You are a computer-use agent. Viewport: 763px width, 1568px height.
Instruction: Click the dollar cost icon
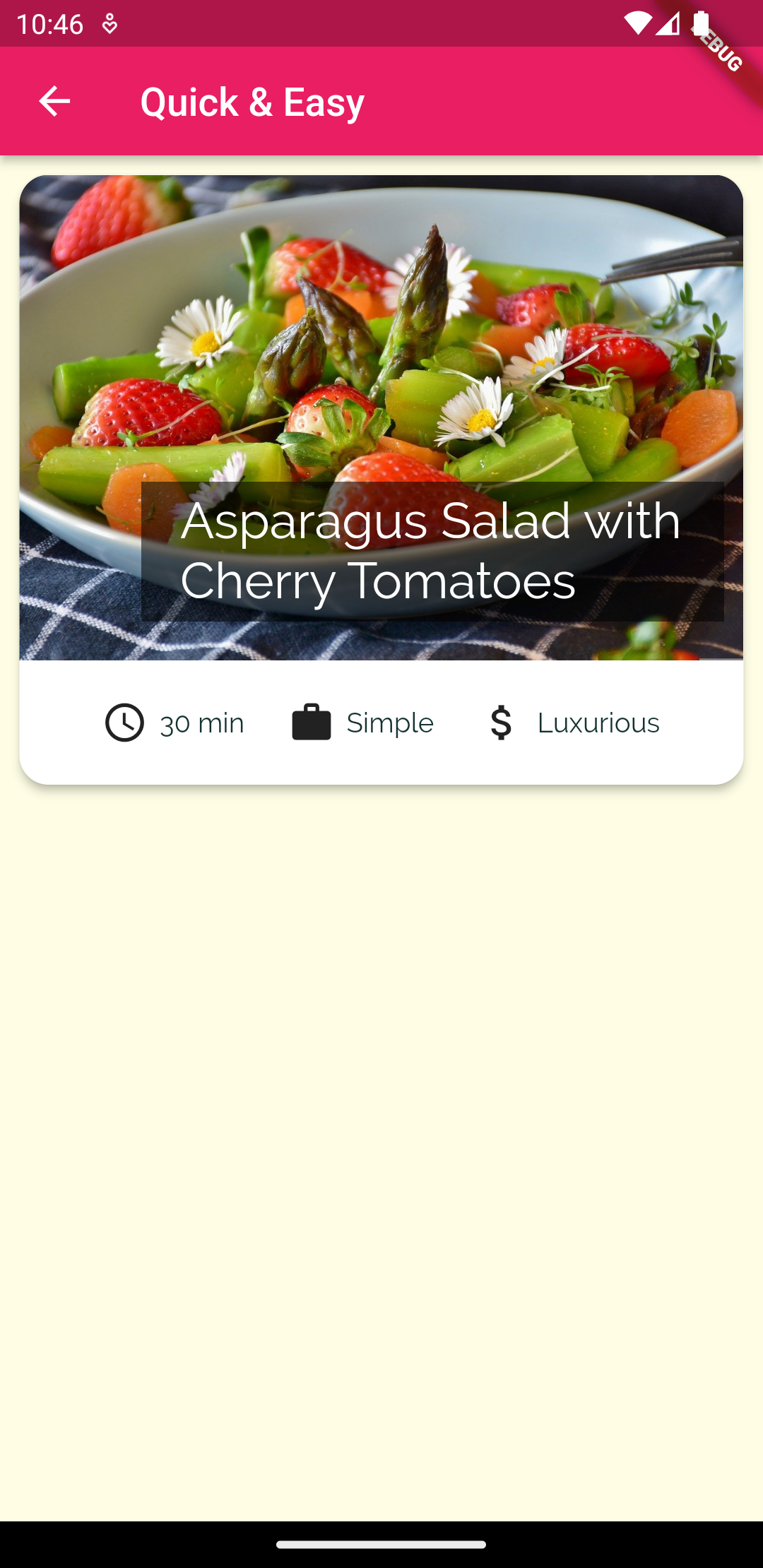[502, 723]
